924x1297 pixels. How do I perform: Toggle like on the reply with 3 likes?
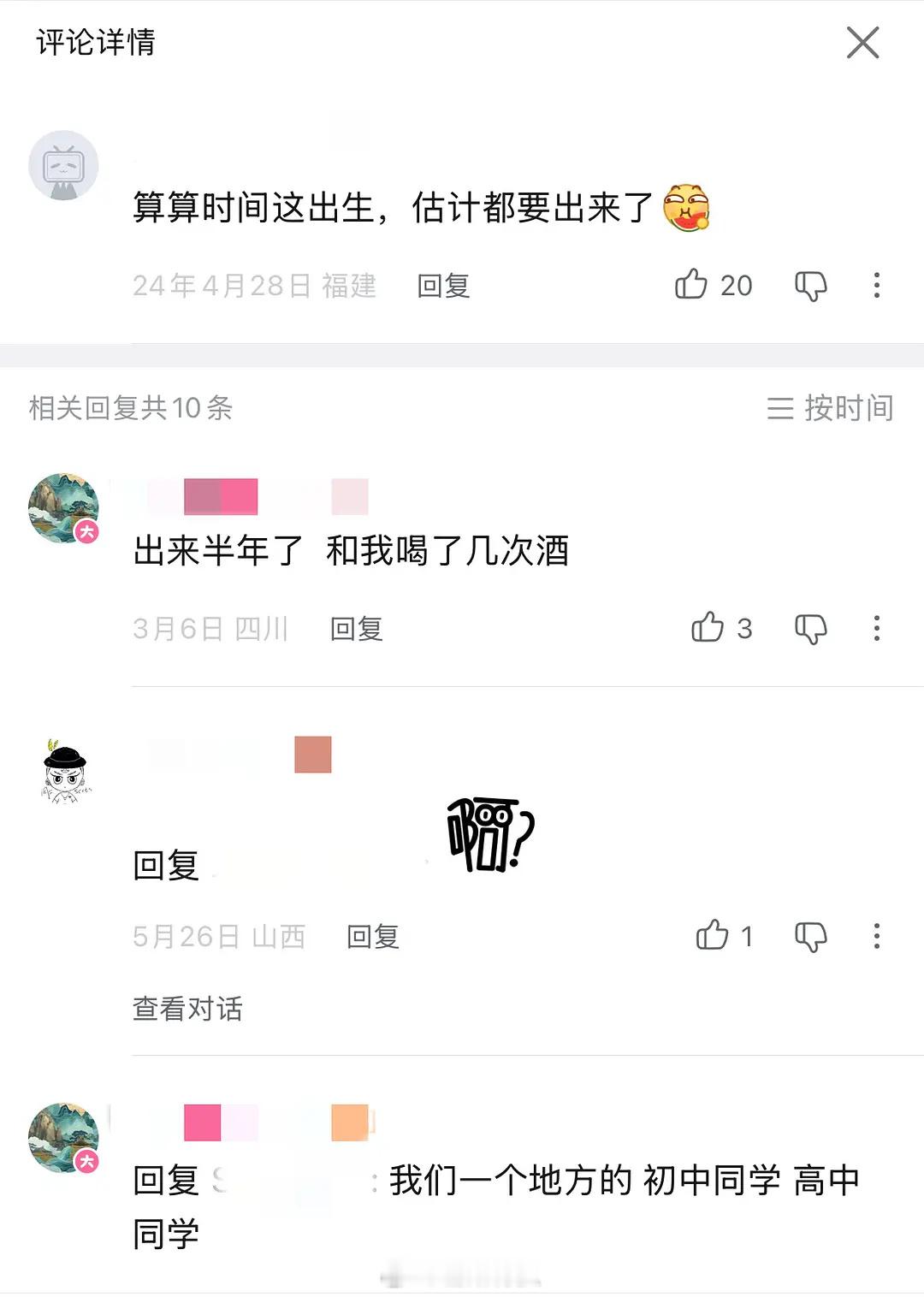(713, 629)
